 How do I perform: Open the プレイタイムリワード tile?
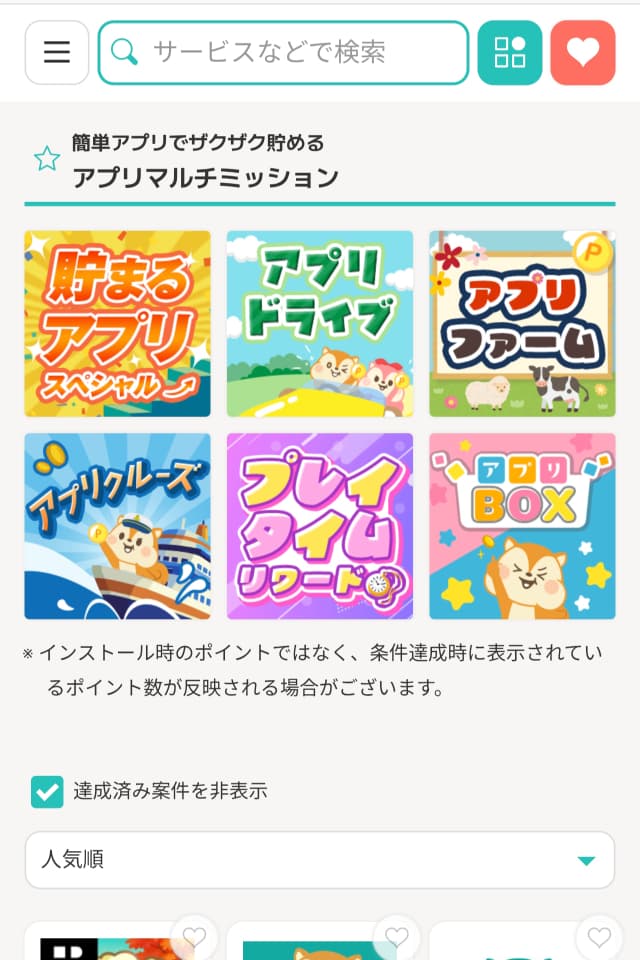point(320,526)
